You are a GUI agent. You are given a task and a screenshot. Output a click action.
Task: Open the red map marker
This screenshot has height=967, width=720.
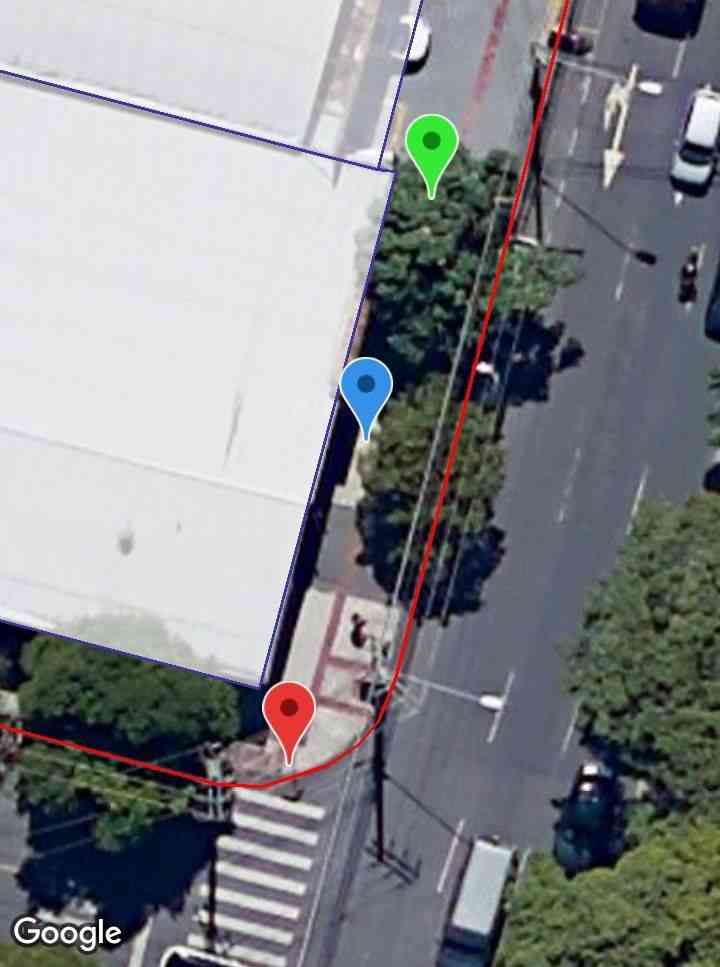click(289, 712)
